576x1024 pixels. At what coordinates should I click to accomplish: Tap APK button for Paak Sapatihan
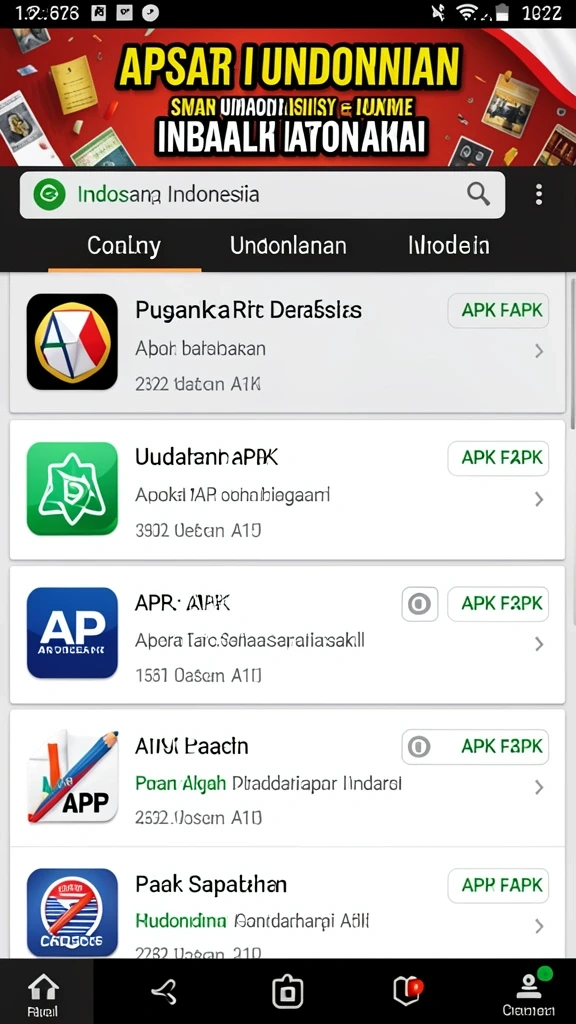pos(498,886)
